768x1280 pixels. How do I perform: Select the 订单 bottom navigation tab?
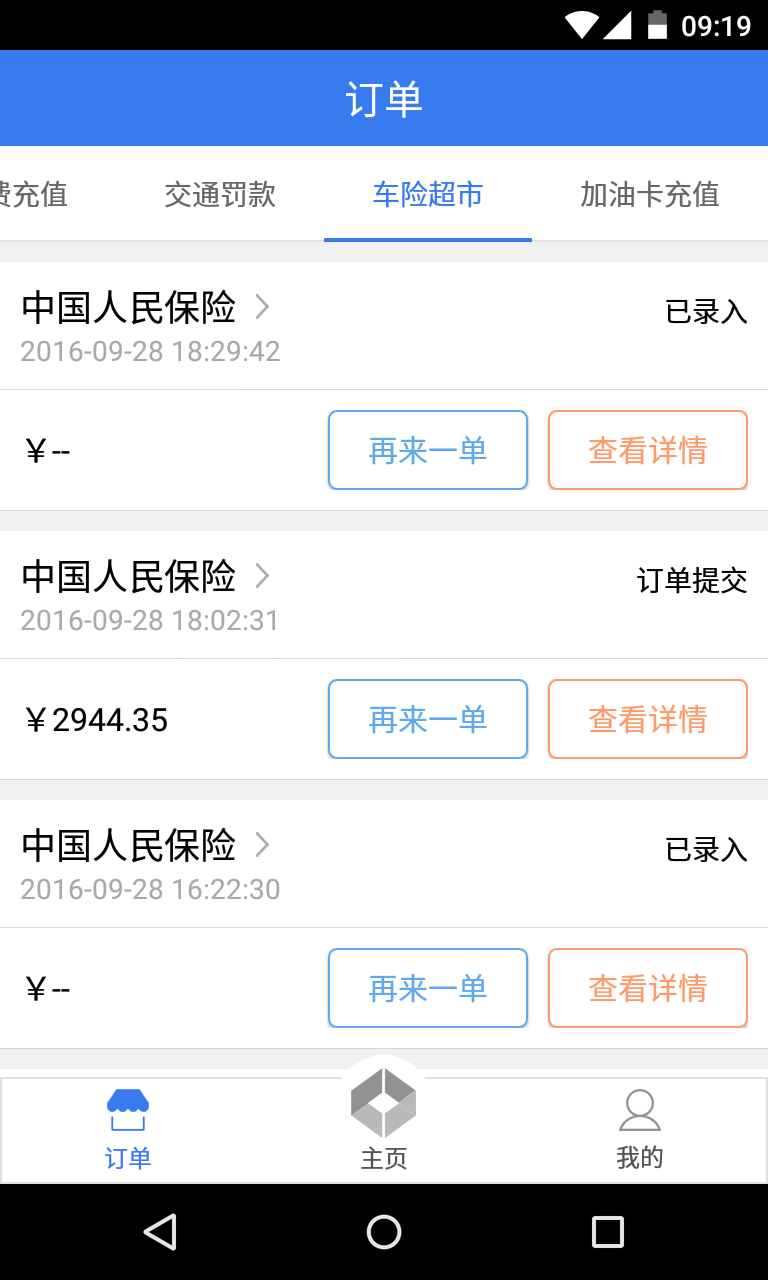[x=128, y=1128]
